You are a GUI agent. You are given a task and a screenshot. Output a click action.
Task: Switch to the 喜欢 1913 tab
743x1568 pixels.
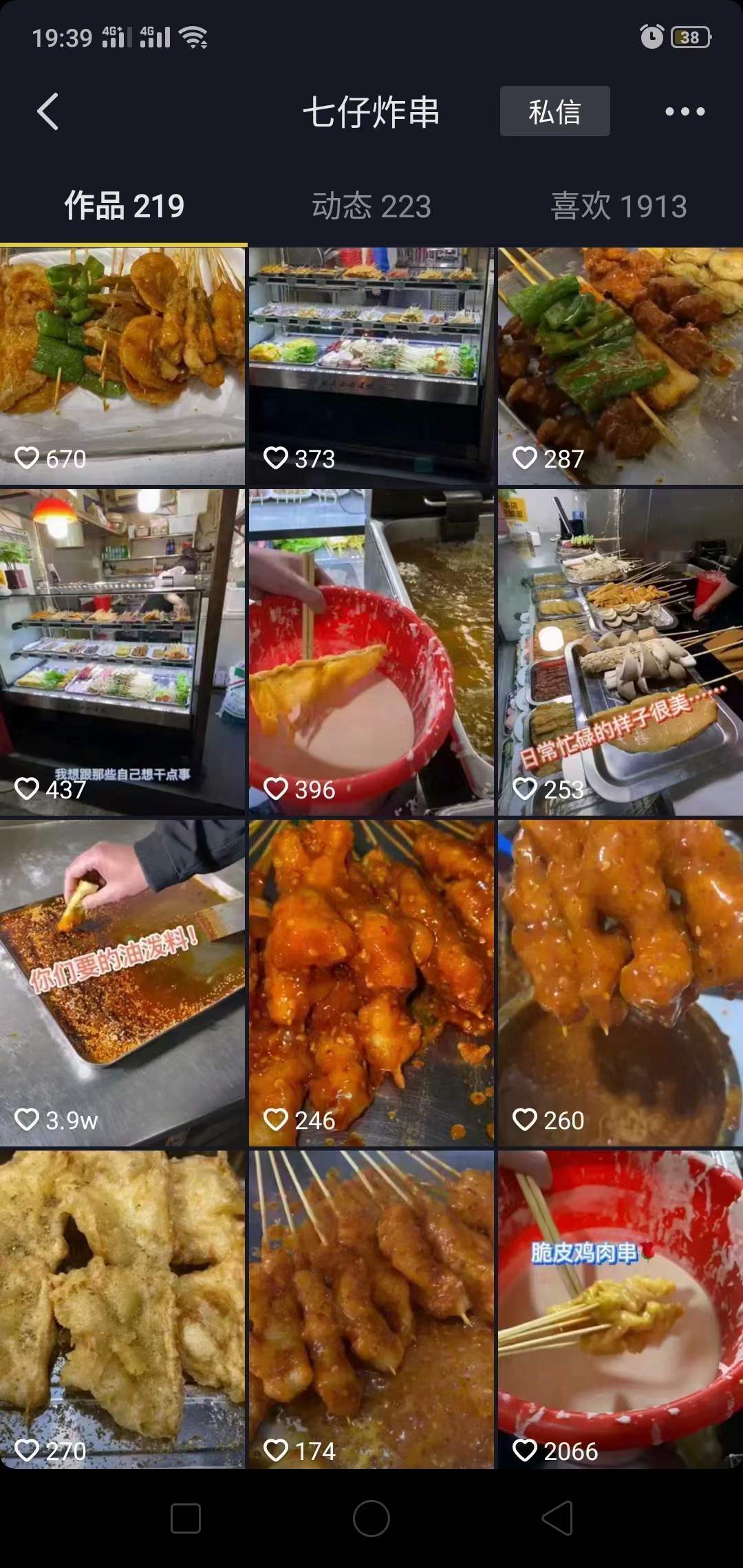[618, 204]
